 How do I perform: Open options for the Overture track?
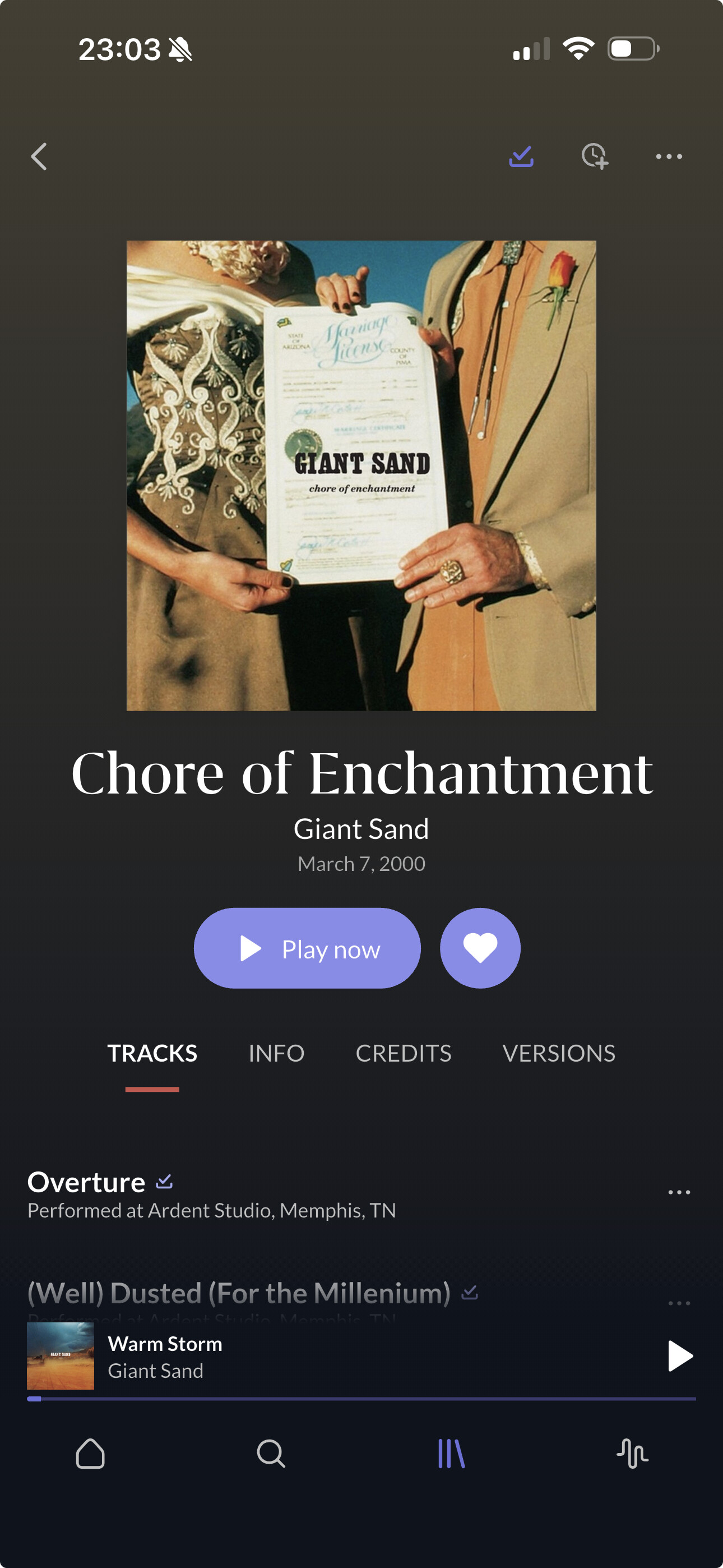pos(679,1192)
